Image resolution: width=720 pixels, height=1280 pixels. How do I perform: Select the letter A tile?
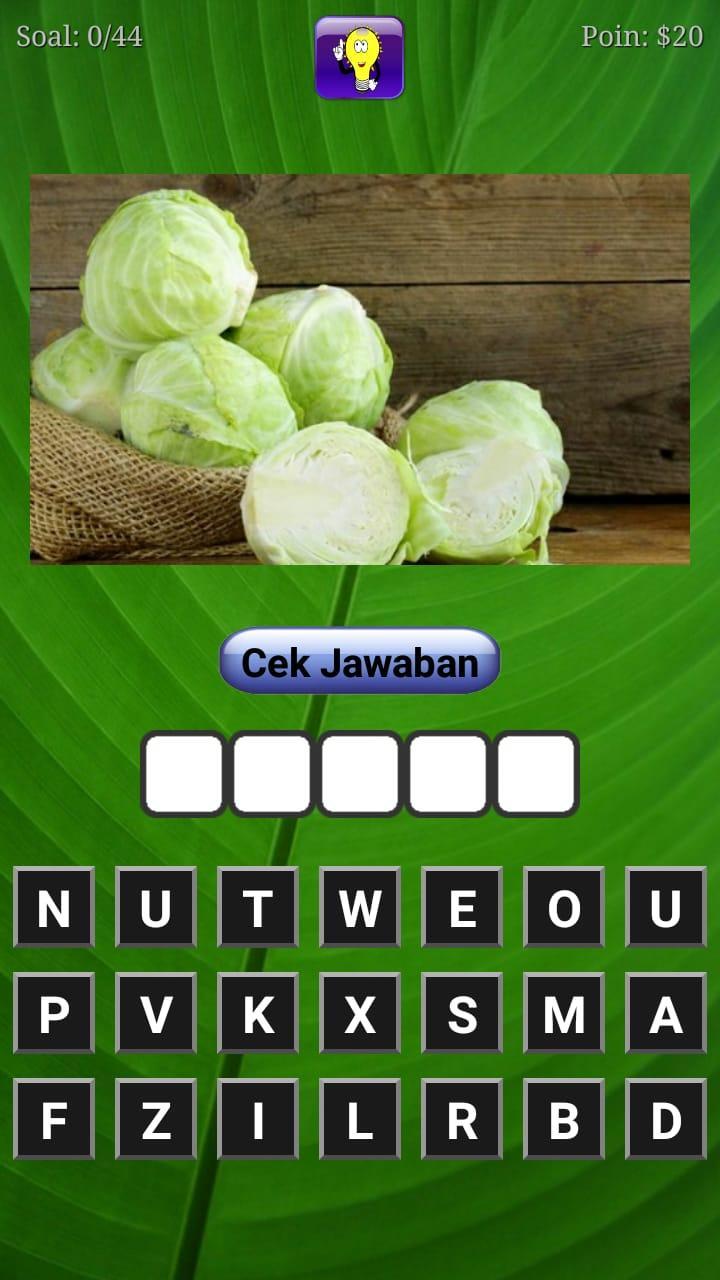(x=666, y=1013)
